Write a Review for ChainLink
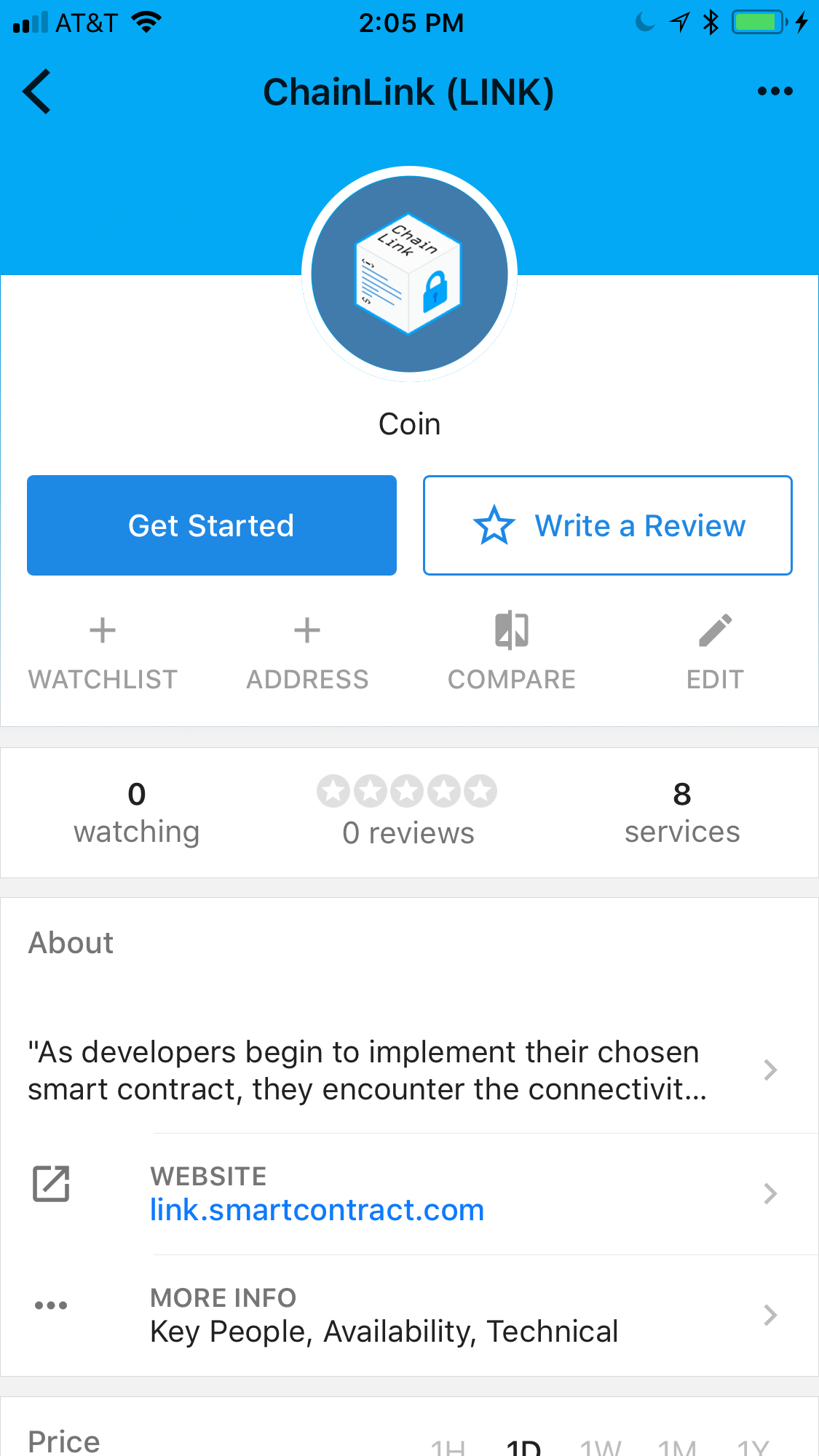This screenshot has height=1456, width=819. [x=607, y=525]
